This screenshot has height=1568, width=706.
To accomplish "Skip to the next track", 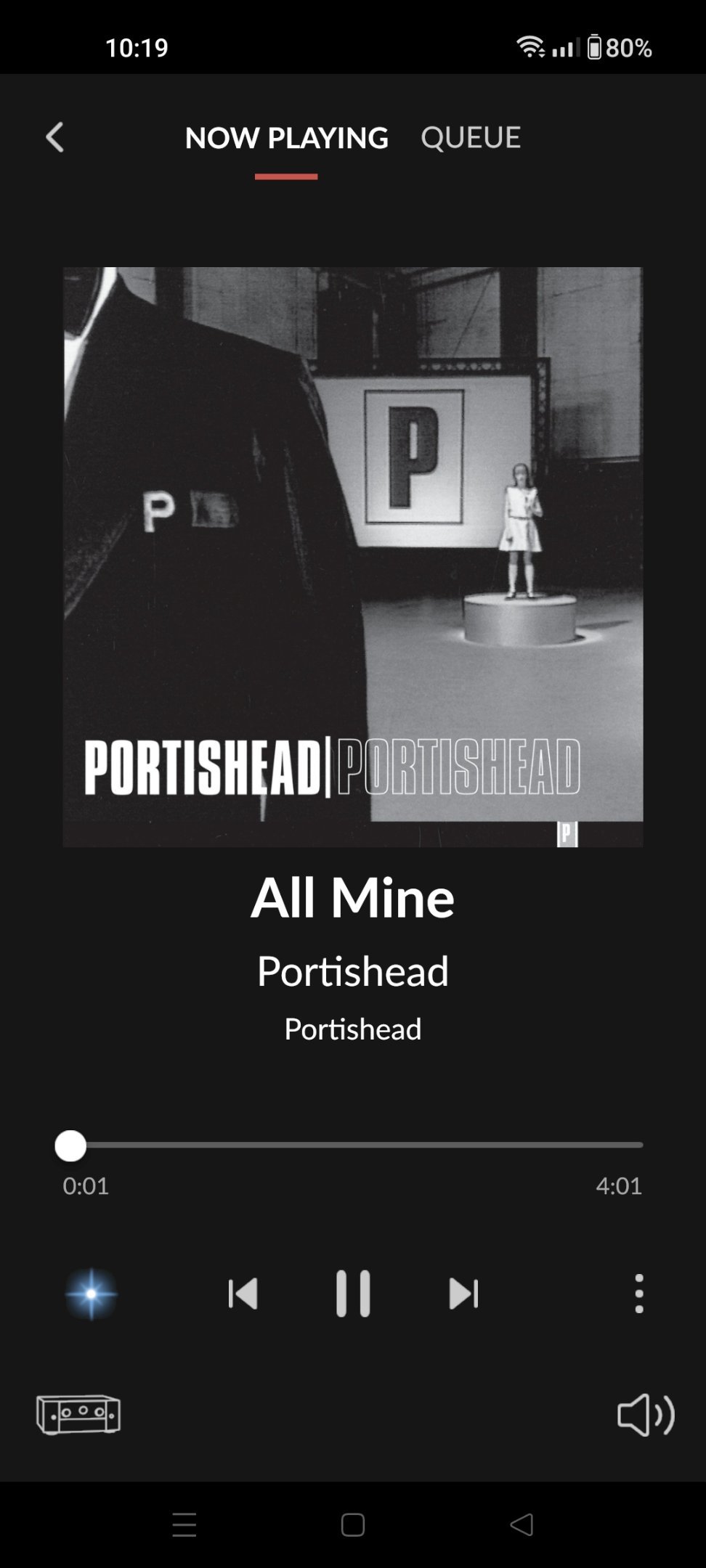I will [x=463, y=1293].
